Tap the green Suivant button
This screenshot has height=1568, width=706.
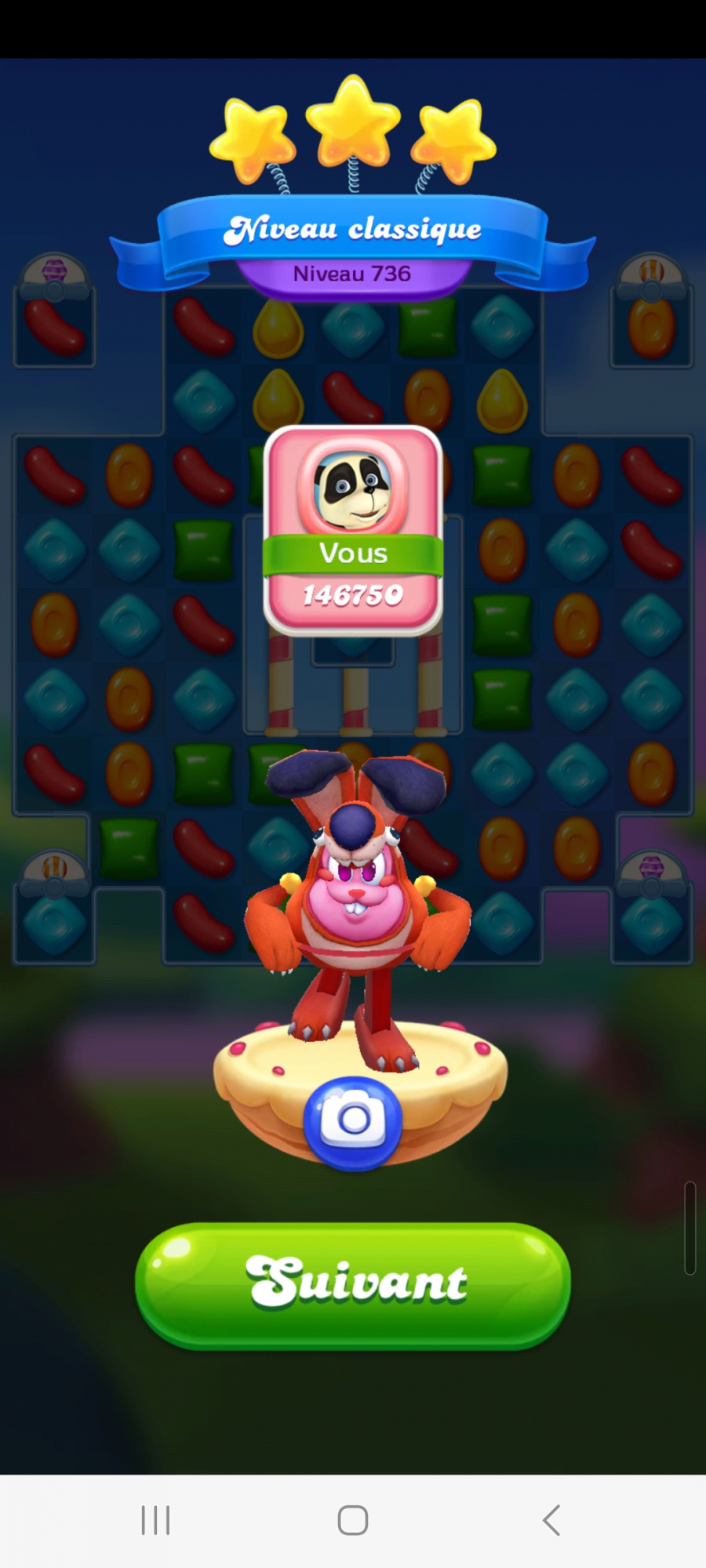click(353, 1284)
